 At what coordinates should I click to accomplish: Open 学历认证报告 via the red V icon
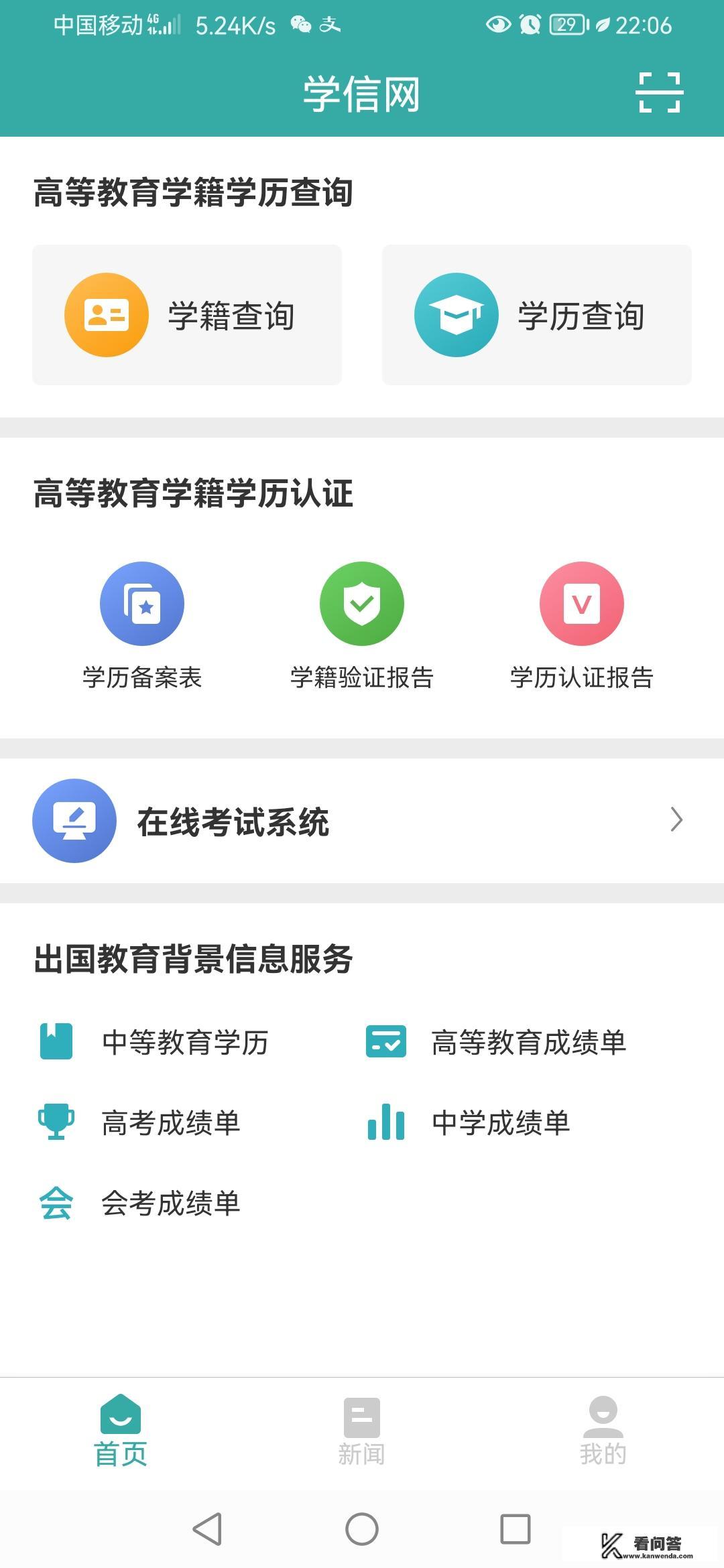[582, 603]
